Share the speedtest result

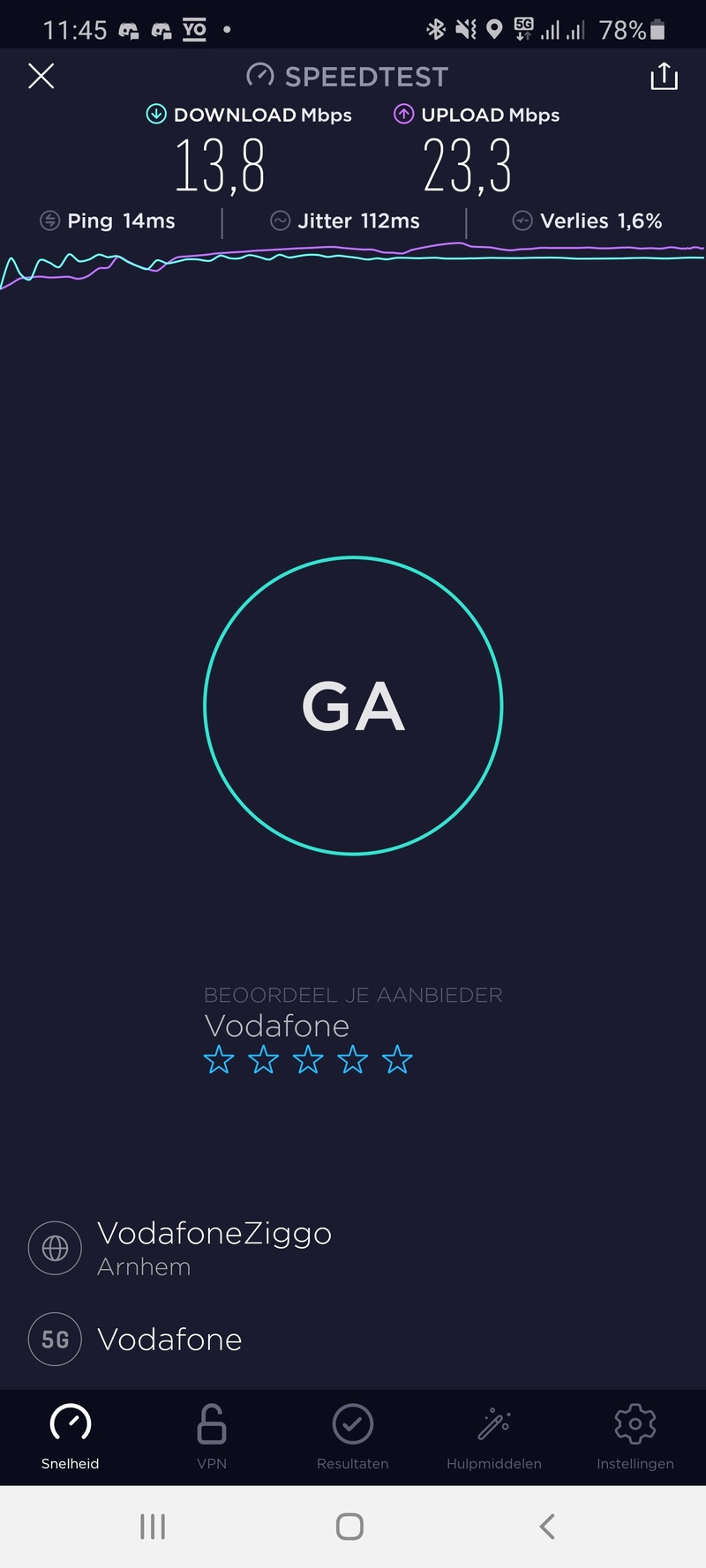click(x=664, y=77)
